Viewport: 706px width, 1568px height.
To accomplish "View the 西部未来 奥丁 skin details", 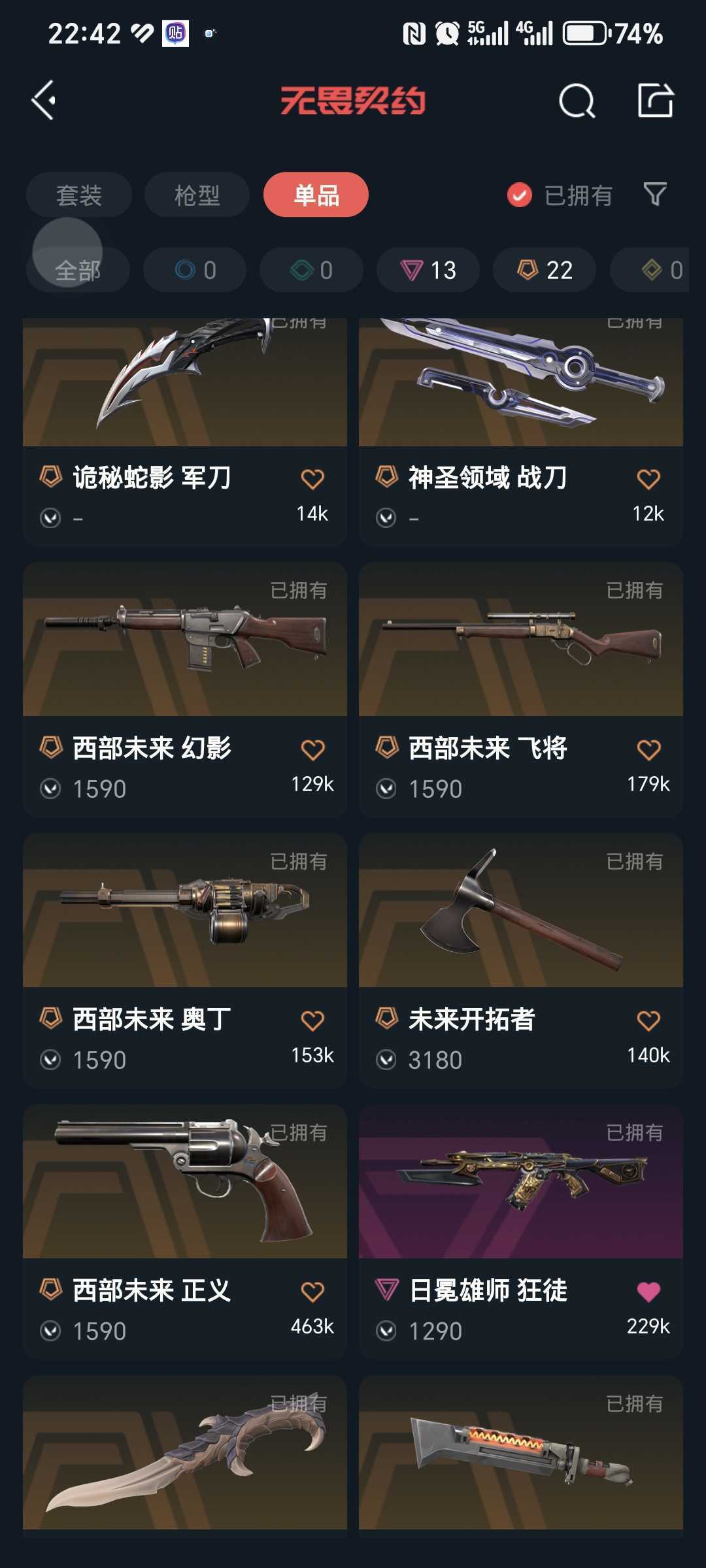I will click(185, 960).
